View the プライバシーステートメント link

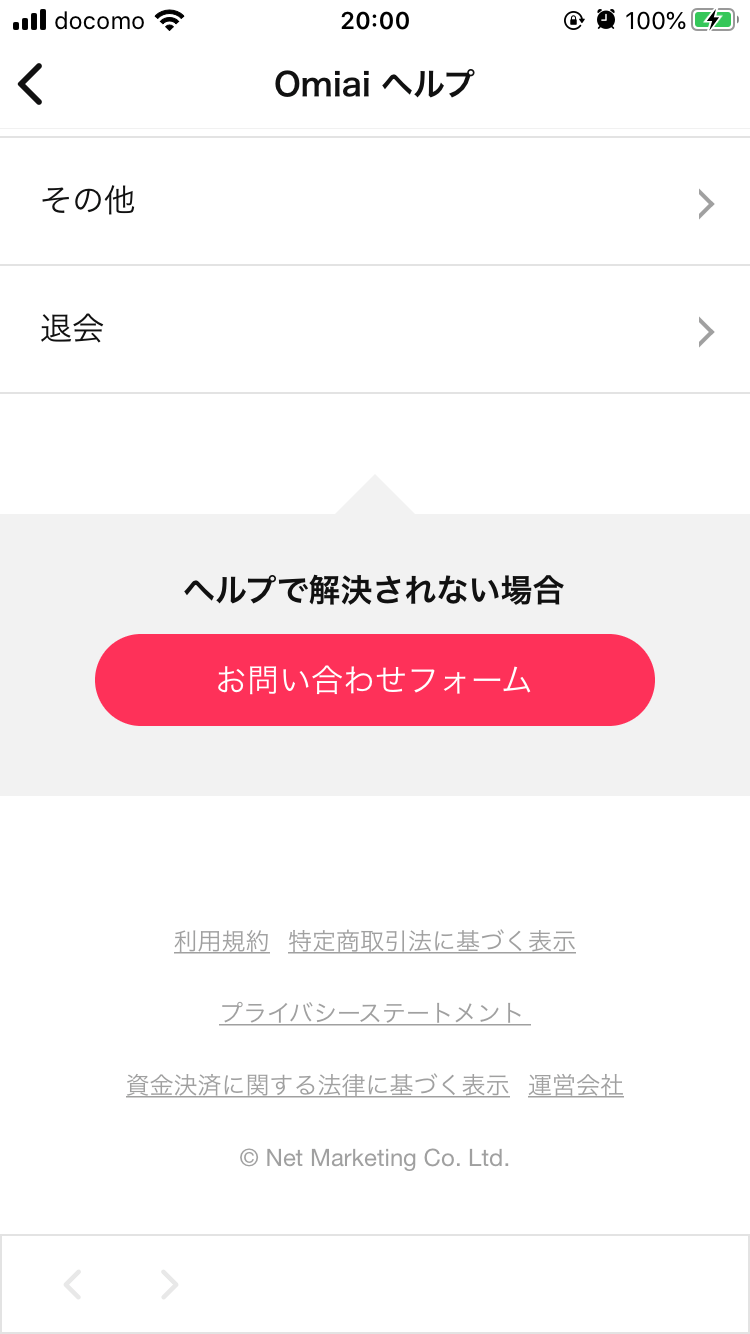[375, 1013]
